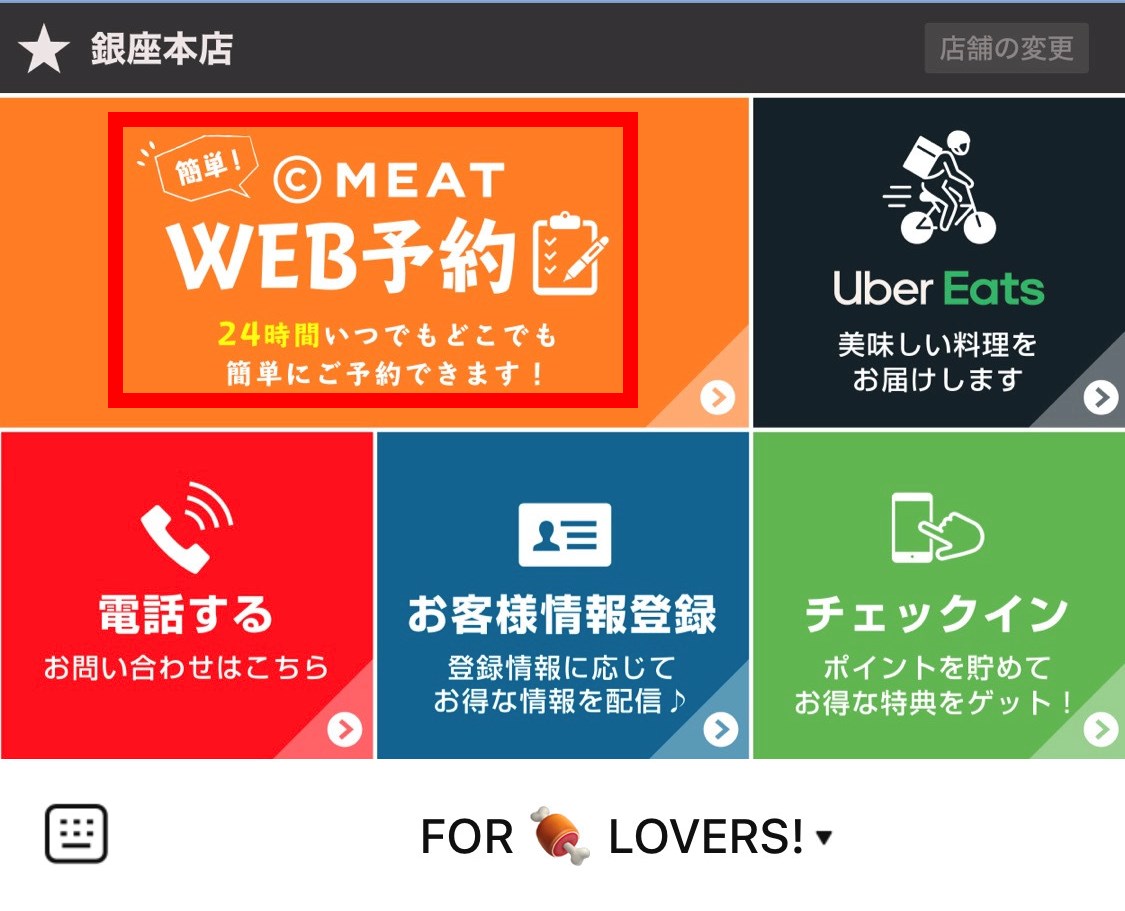Open the Uber Eats delivery tile
The width and height of the screenshot is (1125, 911).
click(938, 262)
